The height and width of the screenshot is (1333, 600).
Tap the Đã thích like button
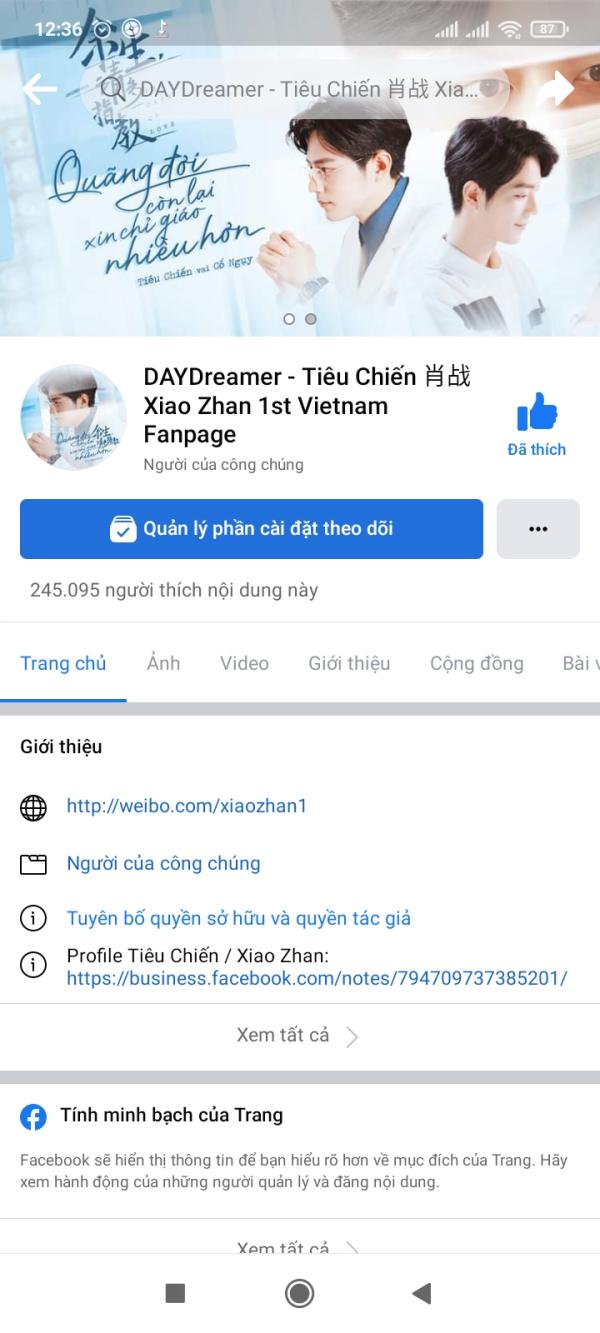click(536, 424)
